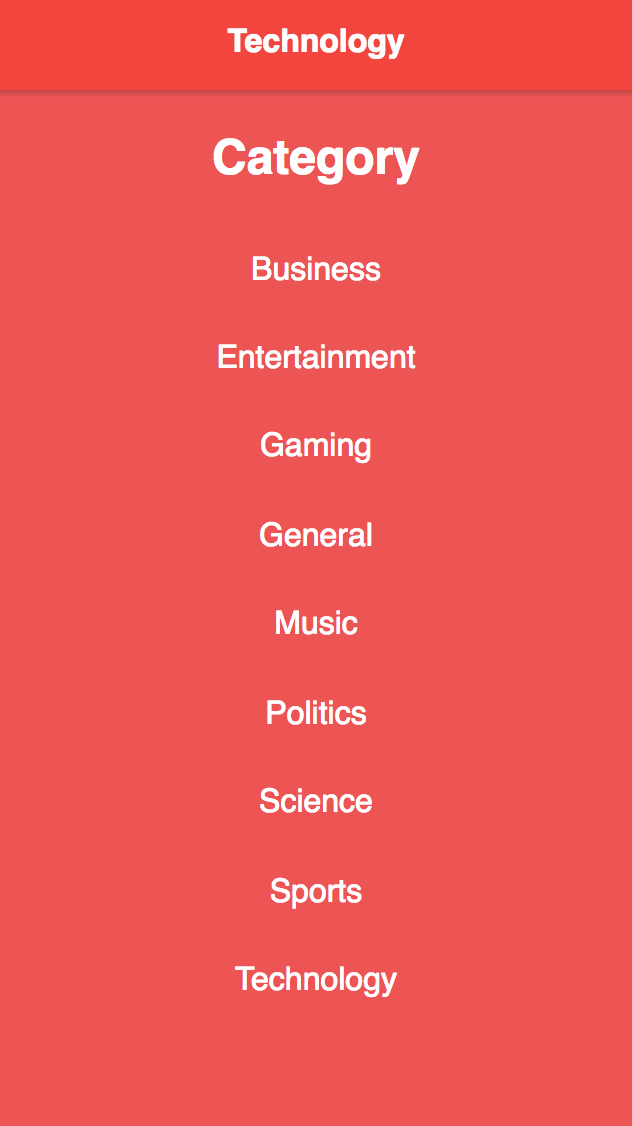Screen dimensions: 632x1126
Task: Tap Technology in the category list
Action: click(316, 979)
